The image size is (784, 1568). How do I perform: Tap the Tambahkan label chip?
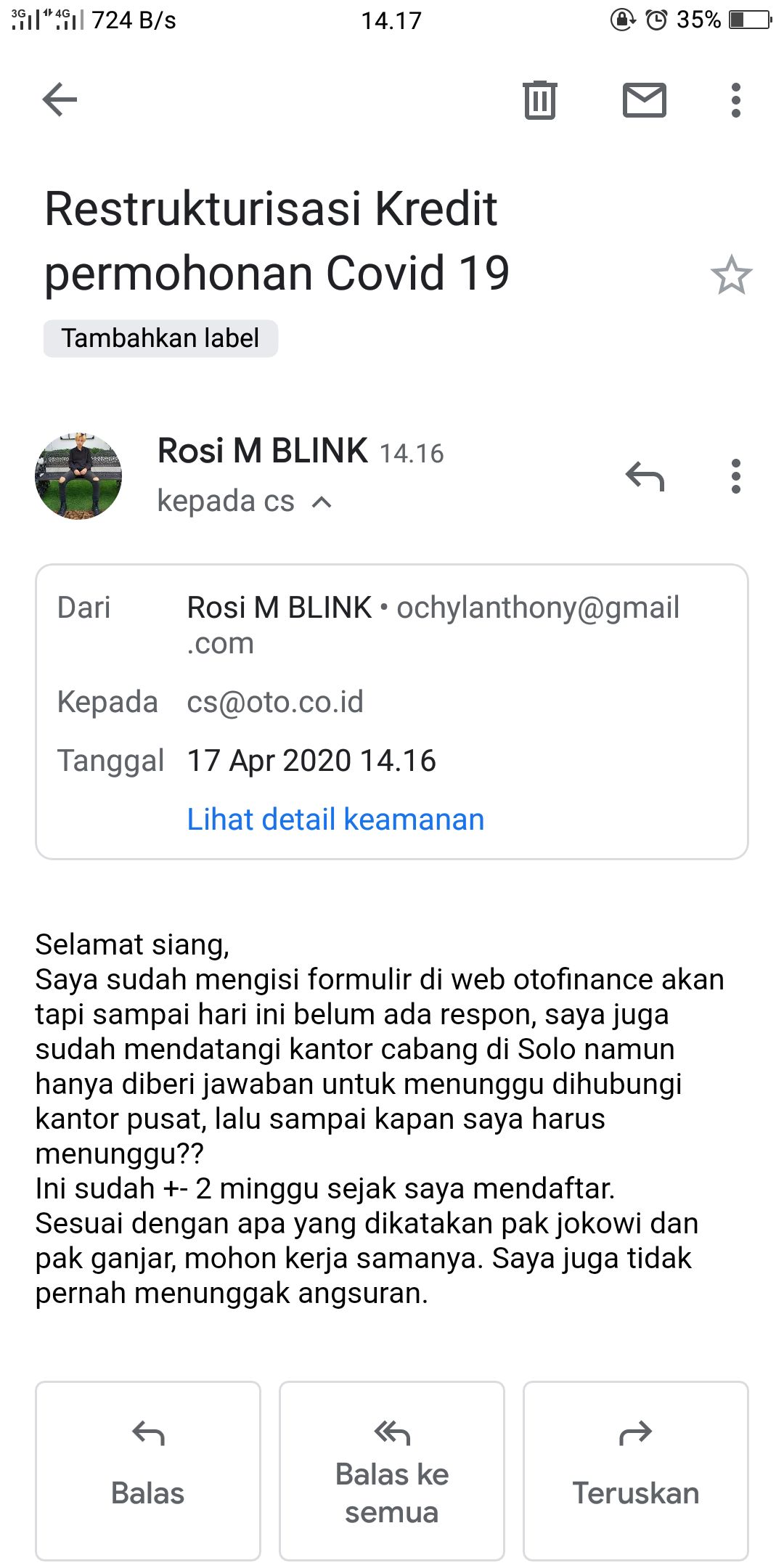coord(160,338)
